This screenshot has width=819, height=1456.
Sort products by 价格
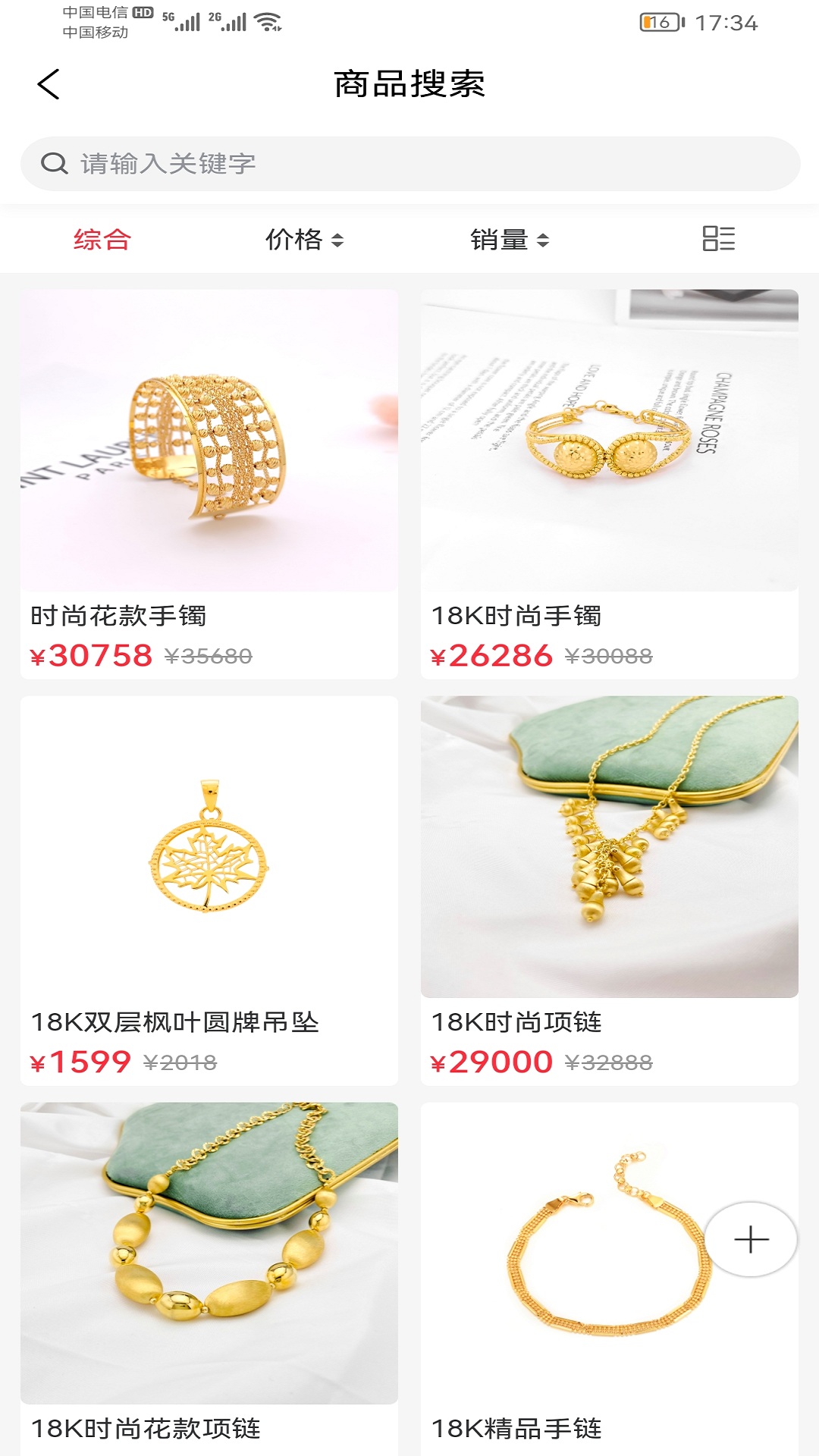point(304,240)
